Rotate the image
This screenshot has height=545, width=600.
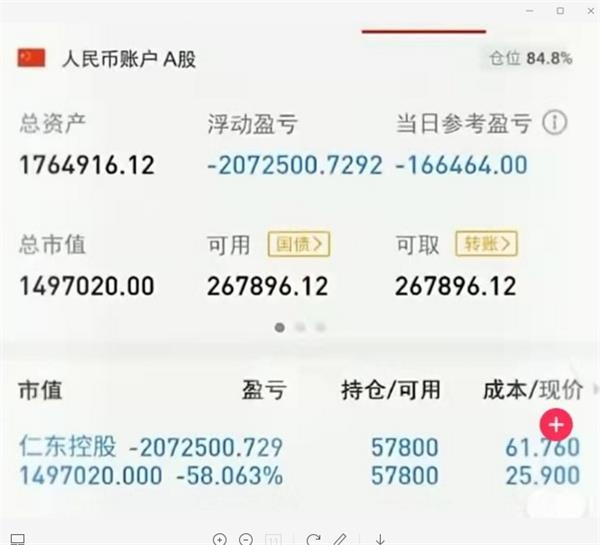313,538
